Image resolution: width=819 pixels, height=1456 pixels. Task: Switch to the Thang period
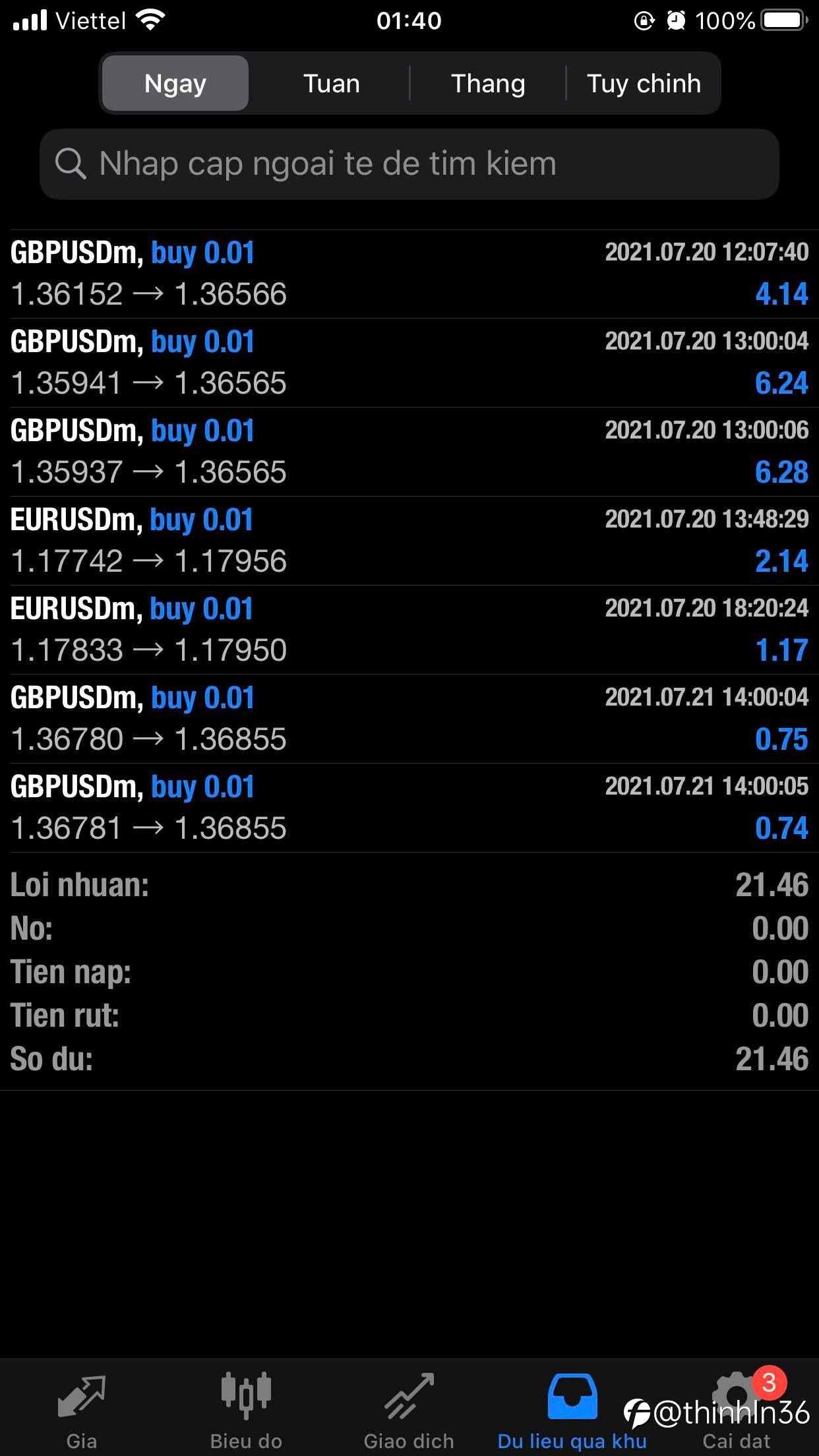[x=488, y=84]
